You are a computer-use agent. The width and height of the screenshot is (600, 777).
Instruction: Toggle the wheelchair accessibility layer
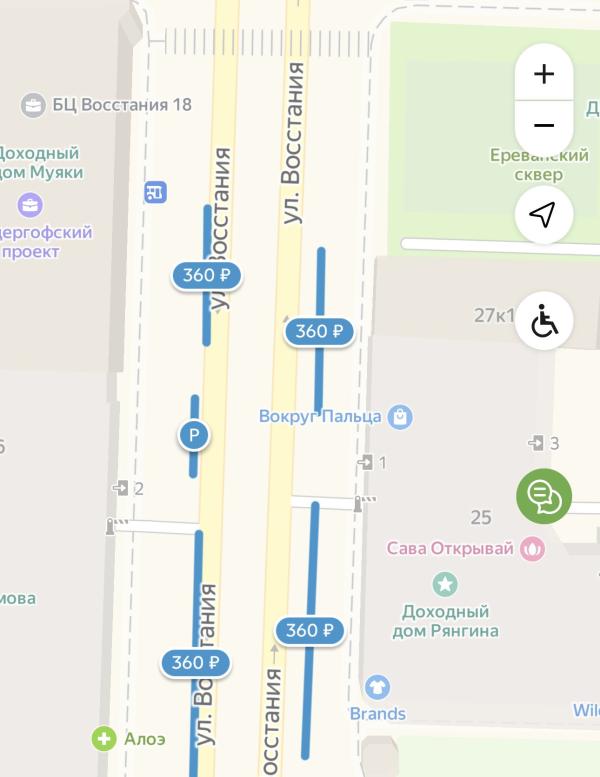pos(544,321)
